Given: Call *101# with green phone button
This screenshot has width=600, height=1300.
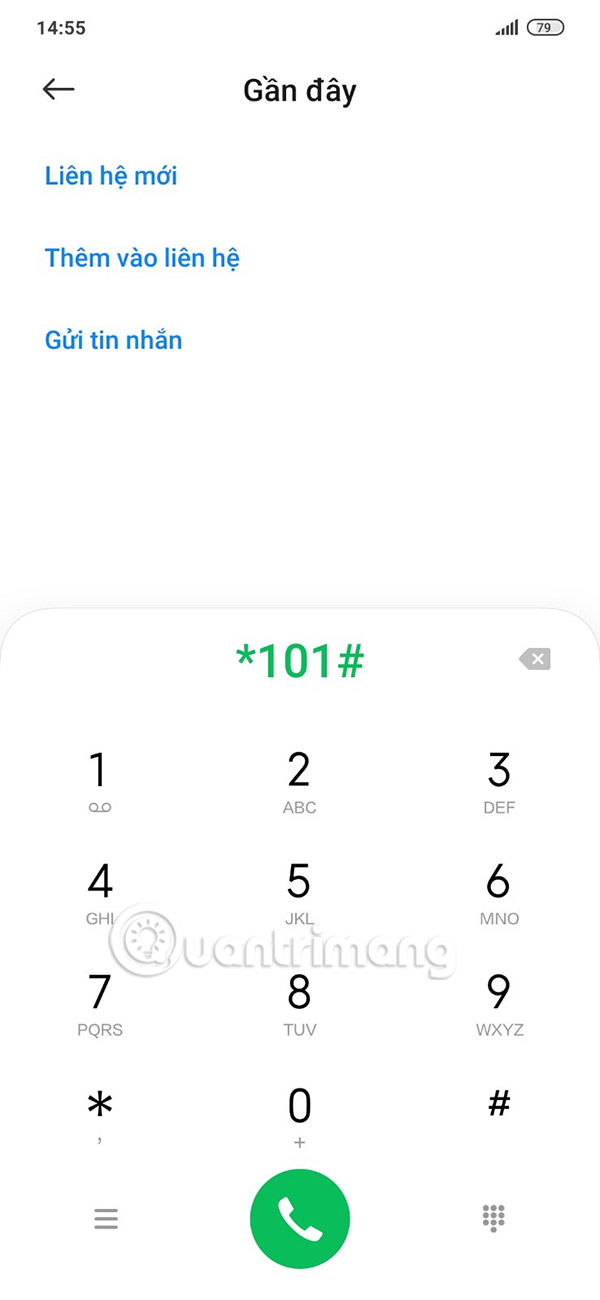Looking at the screenshot, I should [300, 1218].
